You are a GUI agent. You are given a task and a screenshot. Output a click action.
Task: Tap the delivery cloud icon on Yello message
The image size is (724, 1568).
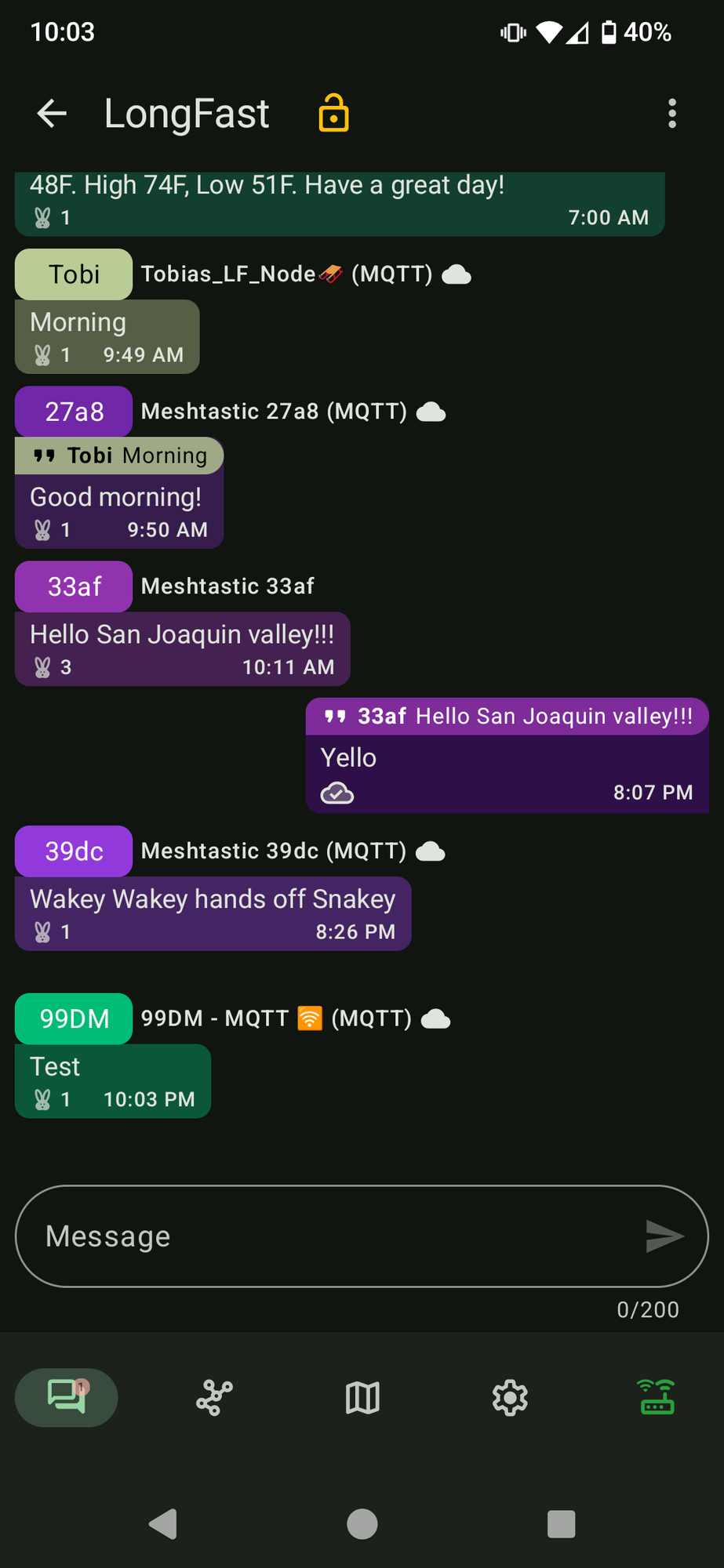click(337, 793)
